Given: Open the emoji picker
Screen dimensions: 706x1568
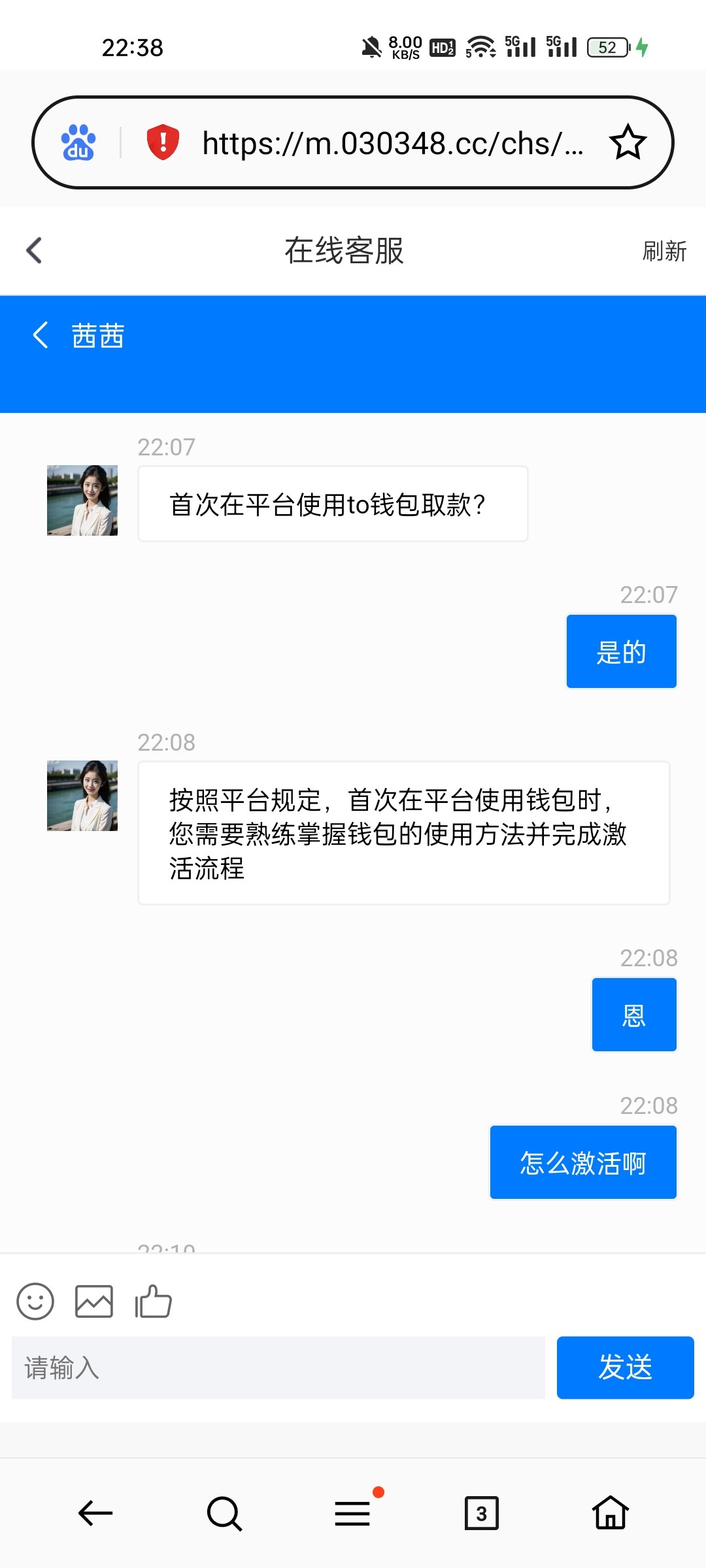Looking at the screenshot, I should [35, 1301].
